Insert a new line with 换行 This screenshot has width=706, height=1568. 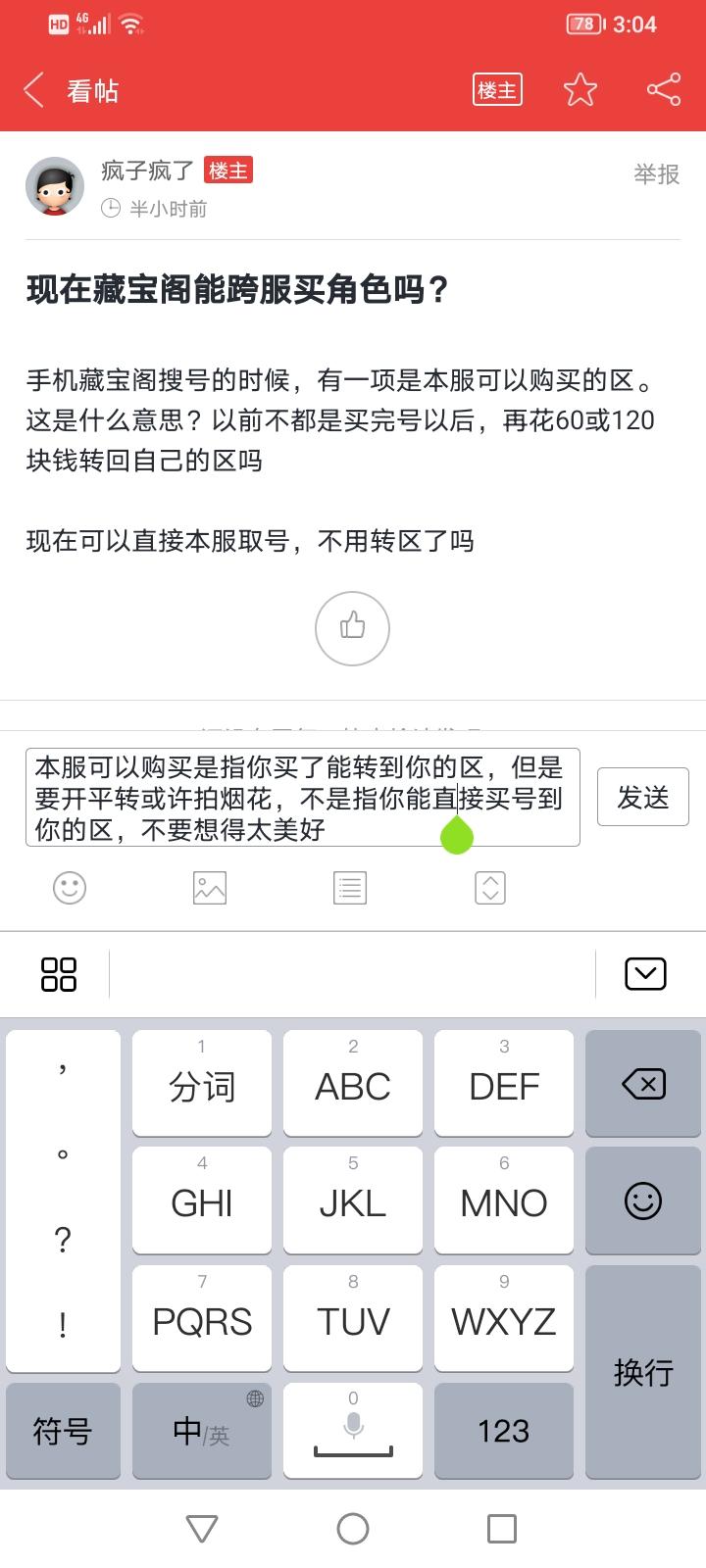(643, 1372)
